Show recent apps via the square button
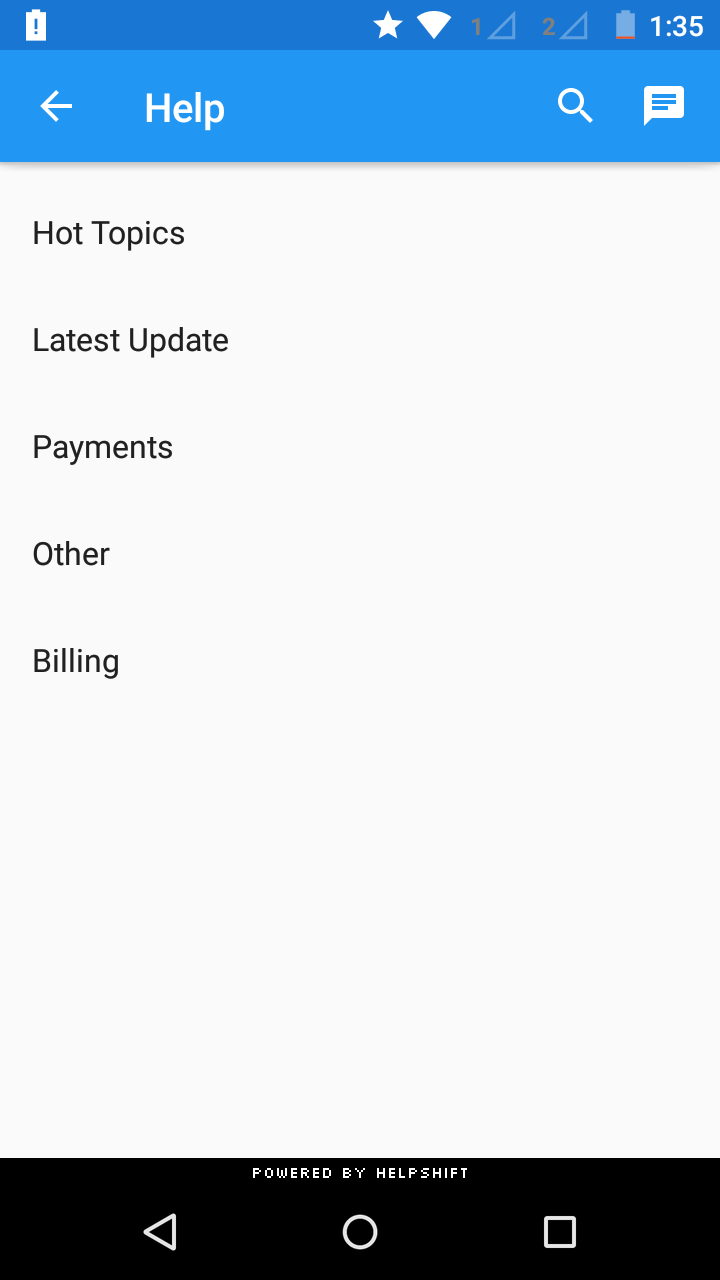 coord(560,1231)
